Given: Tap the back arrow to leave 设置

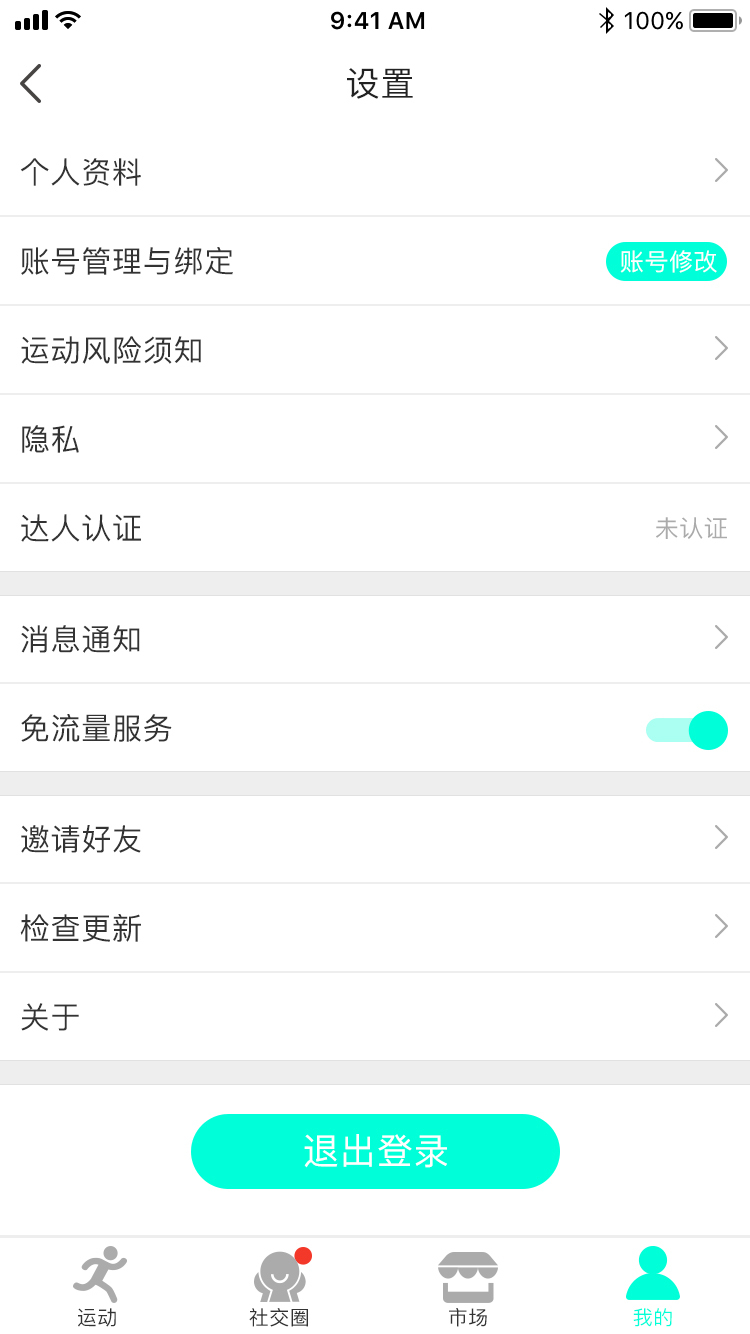Looking at the screenshot, I should click(30, 83).
